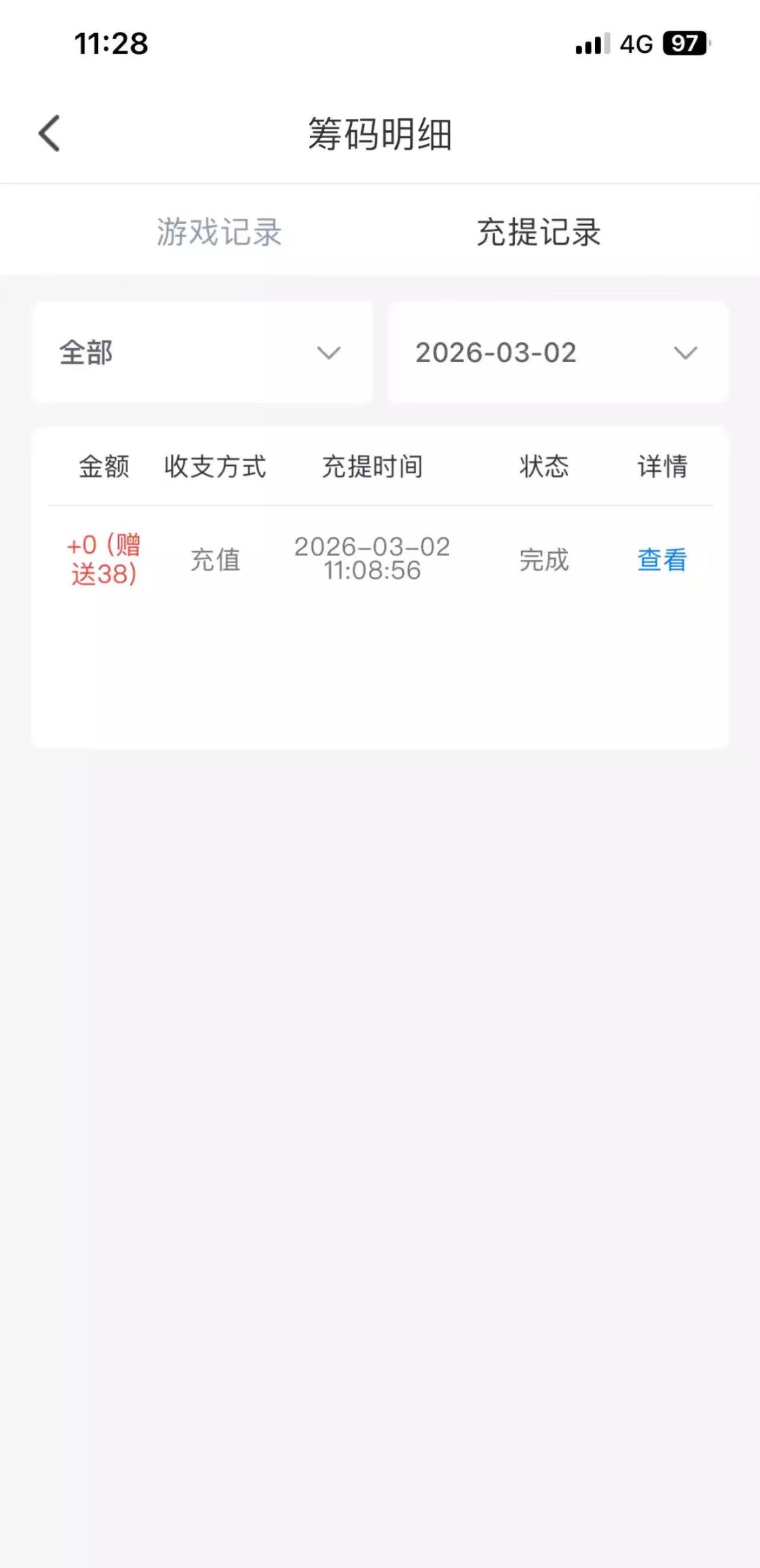The height and width of the screenshot is (1568, 760).
Task: Switch to the 游戏记录 tab
Action: coord(219,232)
